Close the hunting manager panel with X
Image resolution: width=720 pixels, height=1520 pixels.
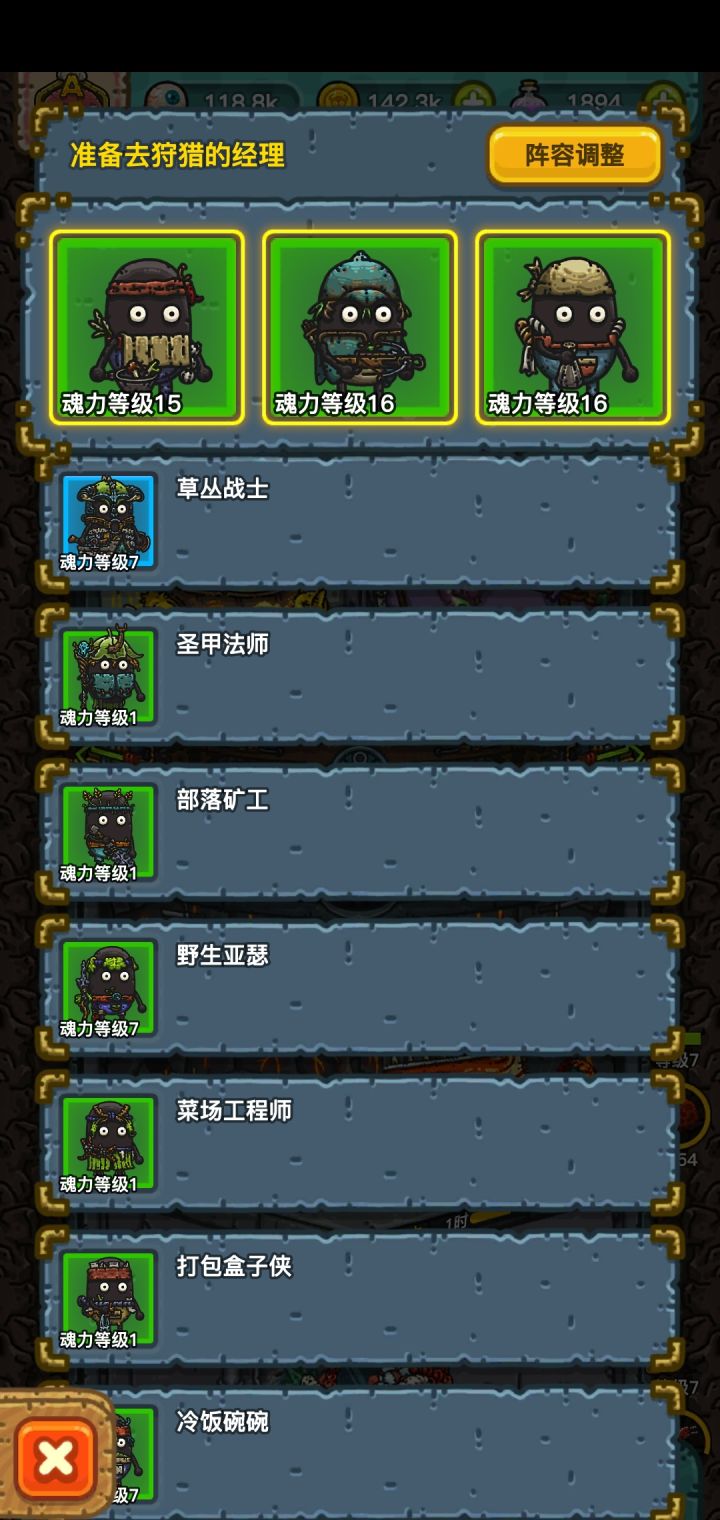tap(57, 1460)
